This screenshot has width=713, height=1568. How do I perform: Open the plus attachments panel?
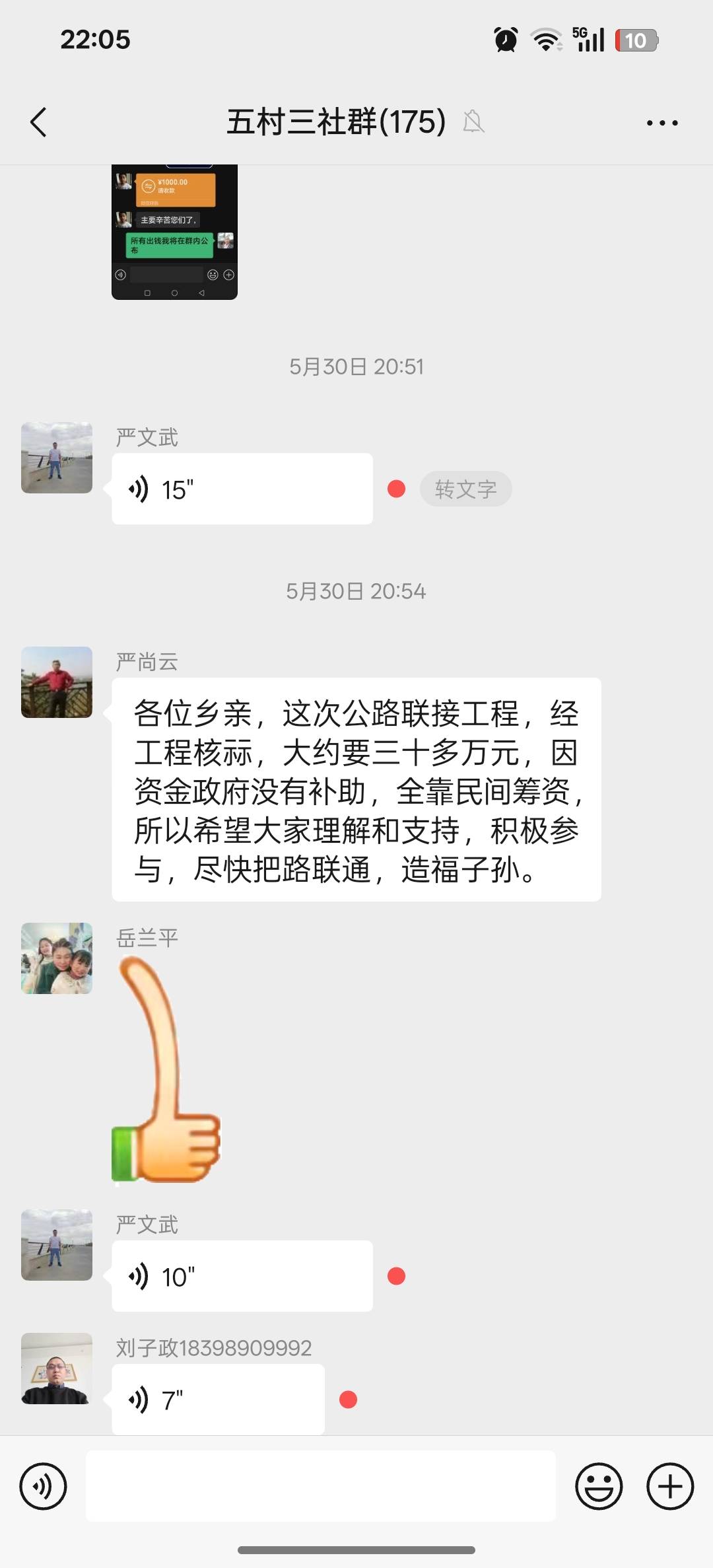[x=670, y=1486]
